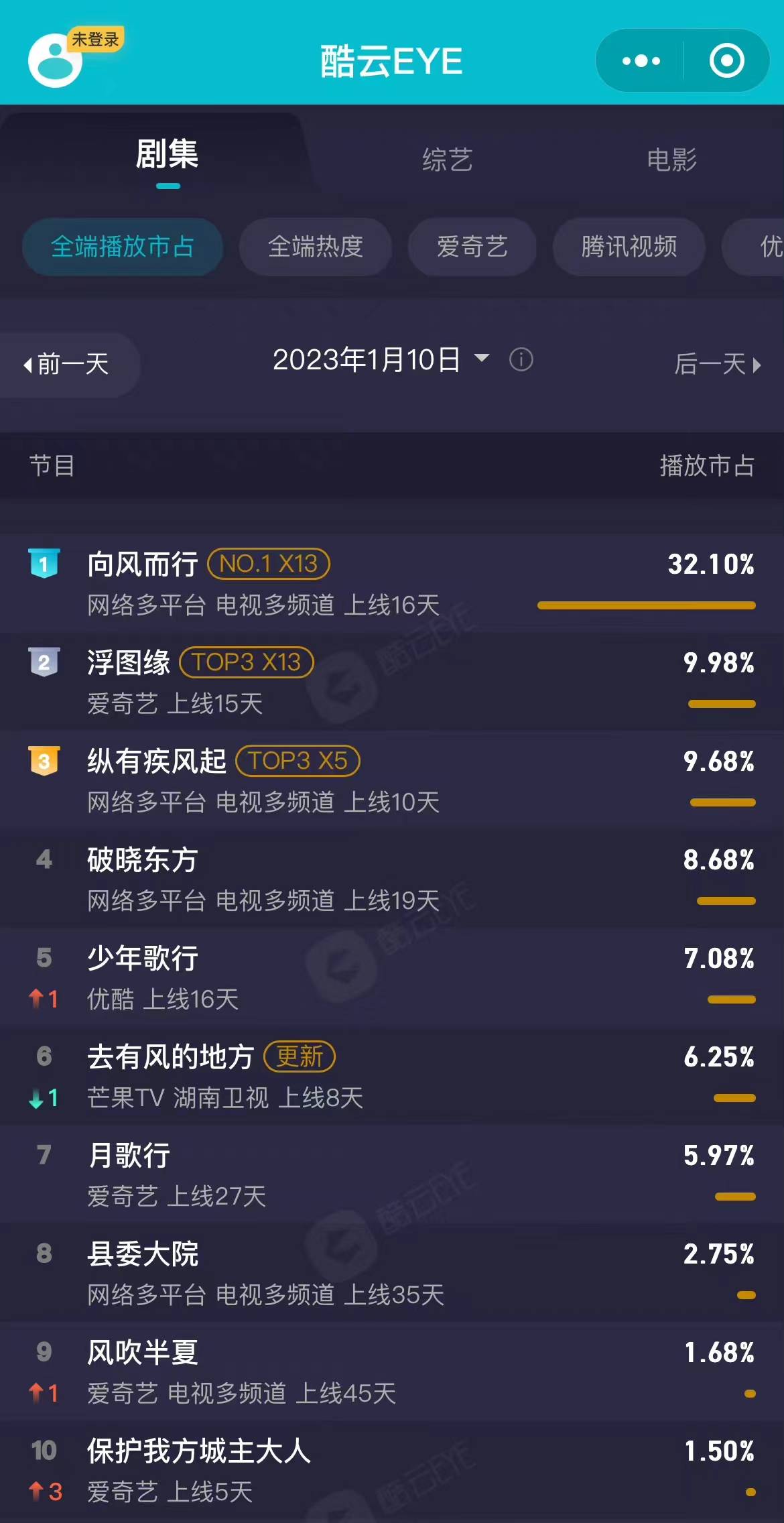Open details for 少年歌行
Viewport: 784px width, 1523px height.
143,959
